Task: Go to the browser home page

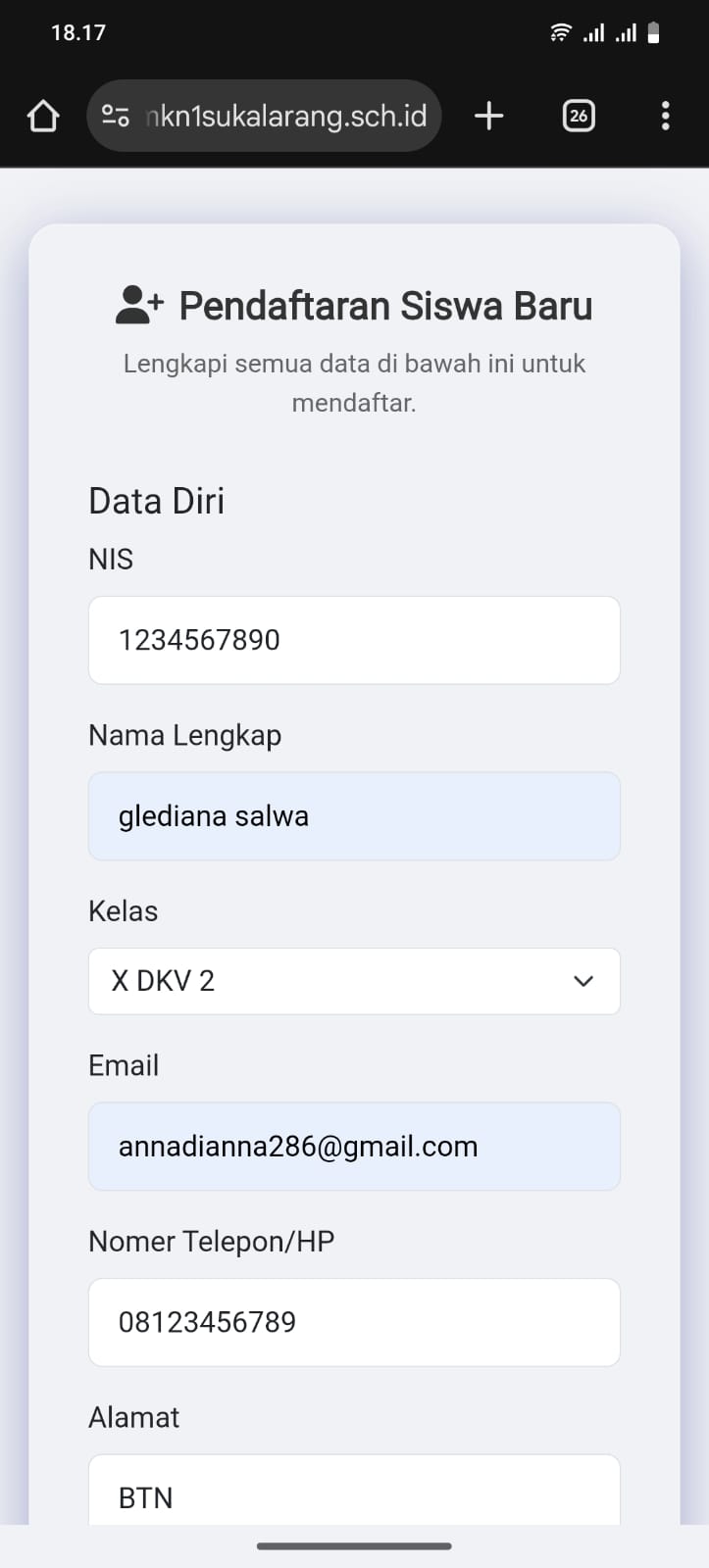Action: (43, 117)
